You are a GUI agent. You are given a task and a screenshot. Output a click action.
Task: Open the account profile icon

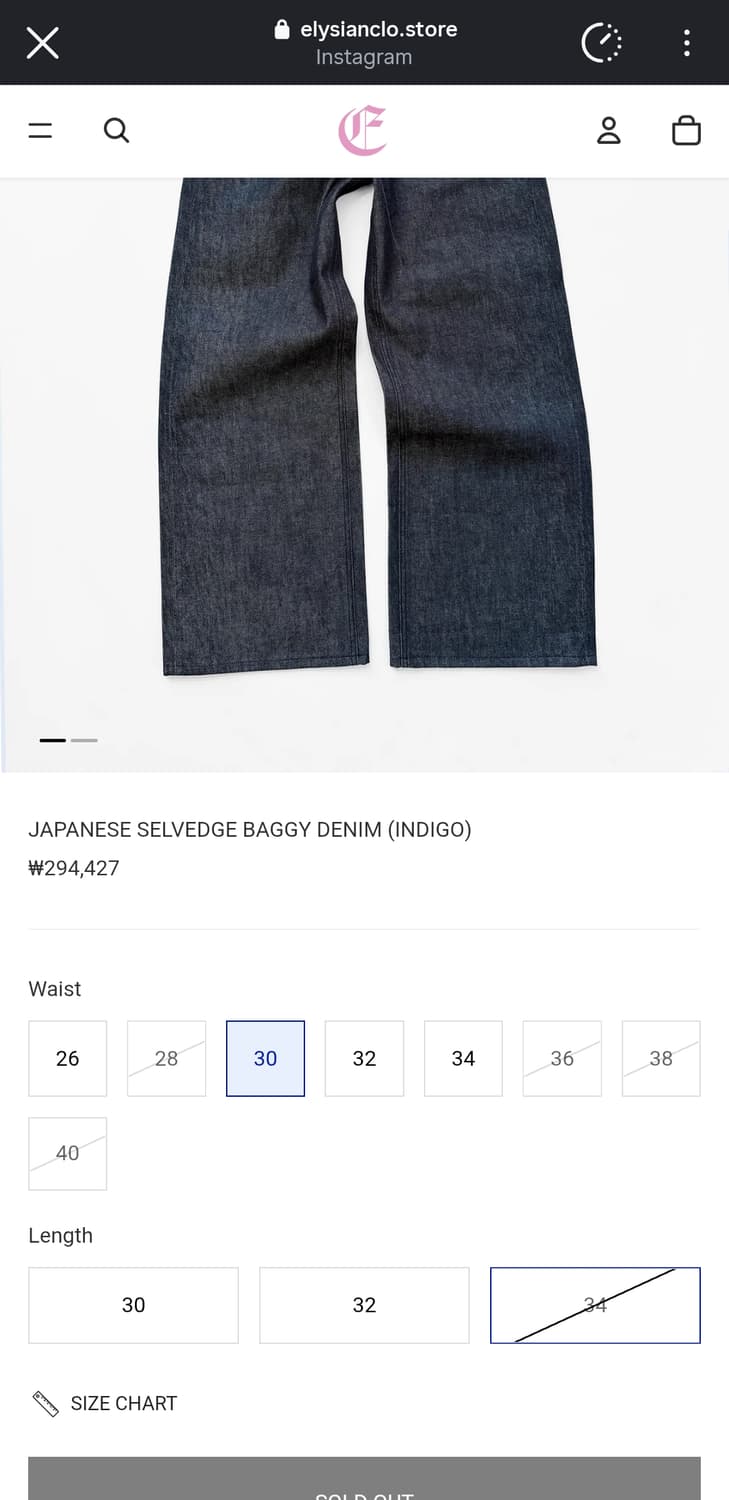click(609, 130)
